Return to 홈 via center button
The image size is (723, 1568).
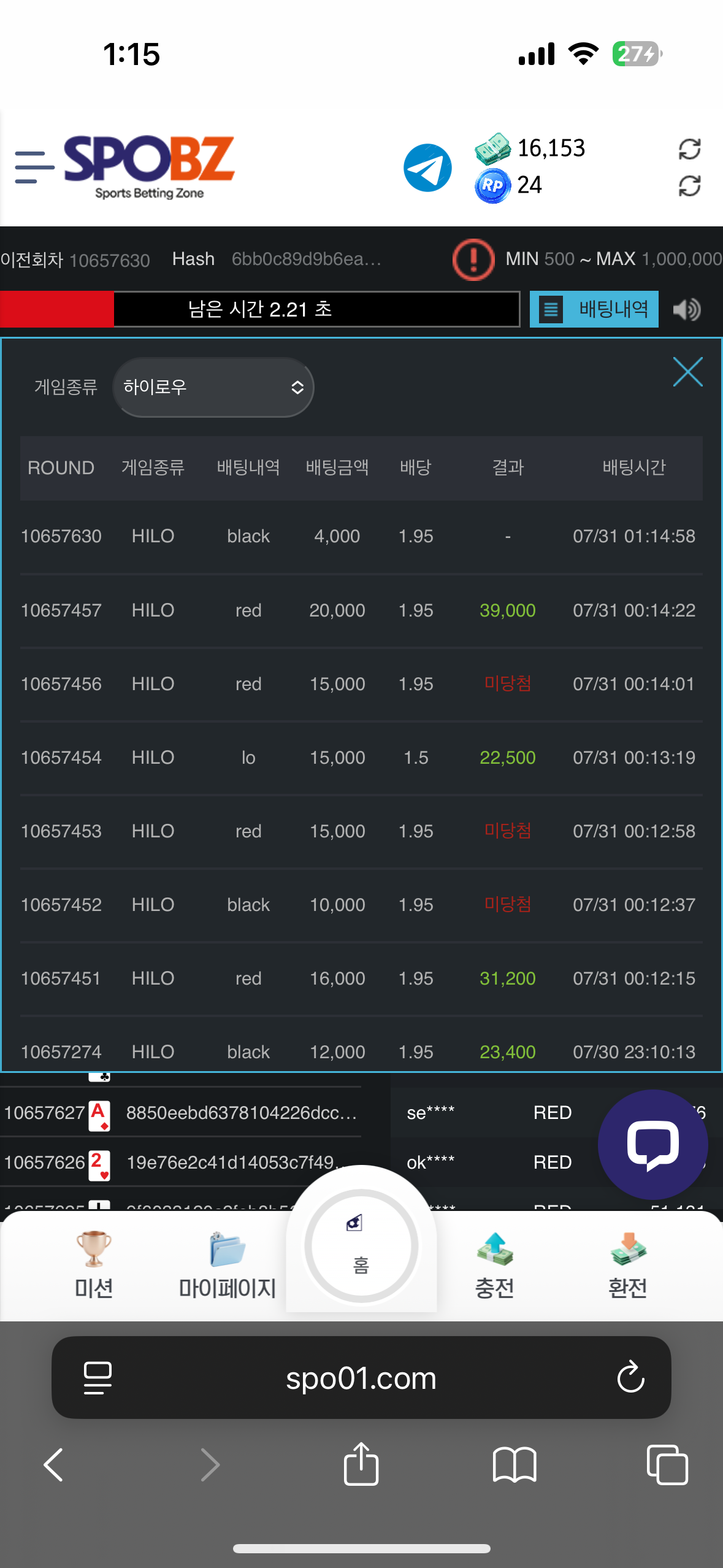(x=361, y=1246)
